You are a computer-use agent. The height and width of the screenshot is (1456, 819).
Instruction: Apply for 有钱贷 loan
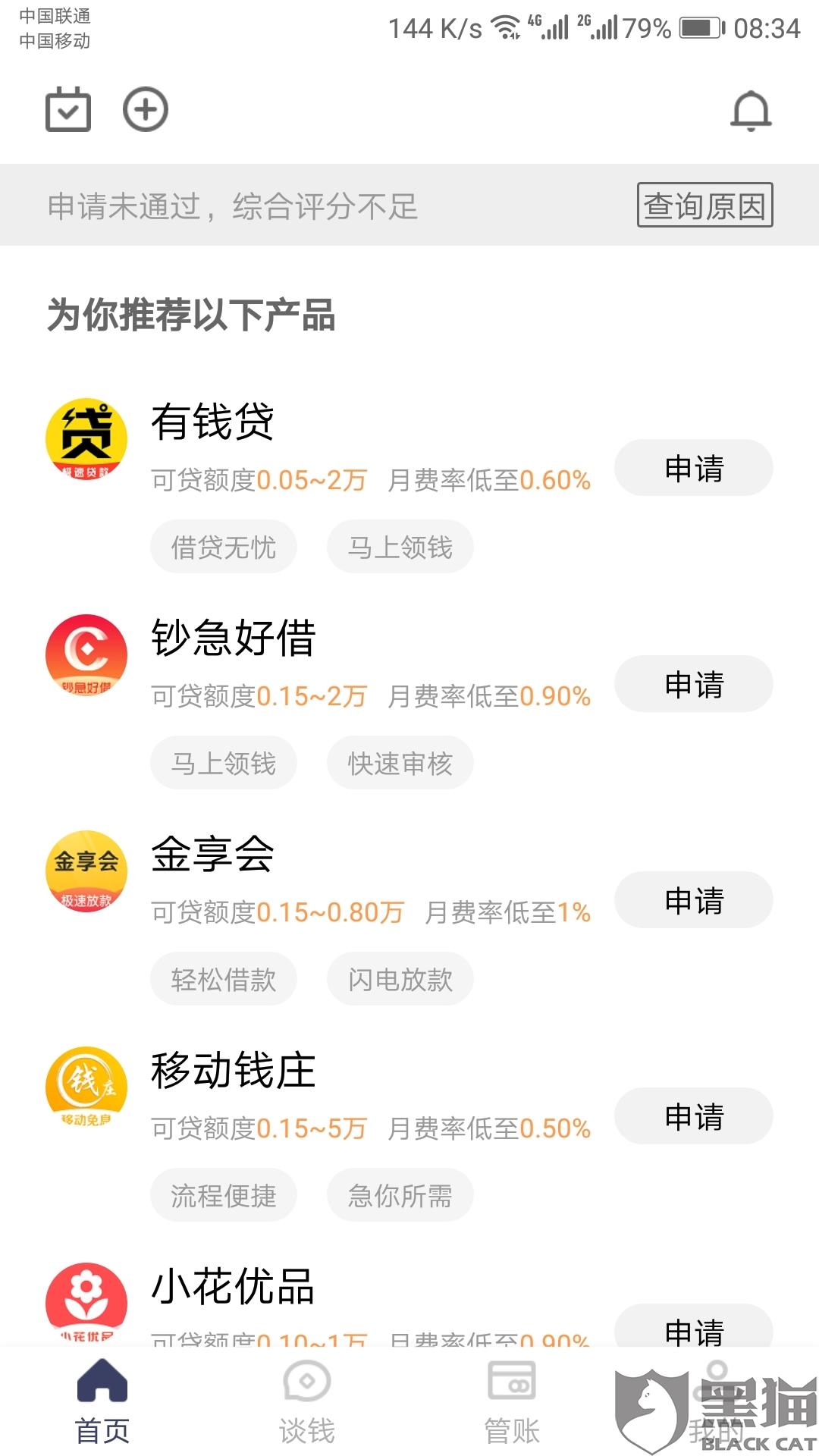click(693, 468)
